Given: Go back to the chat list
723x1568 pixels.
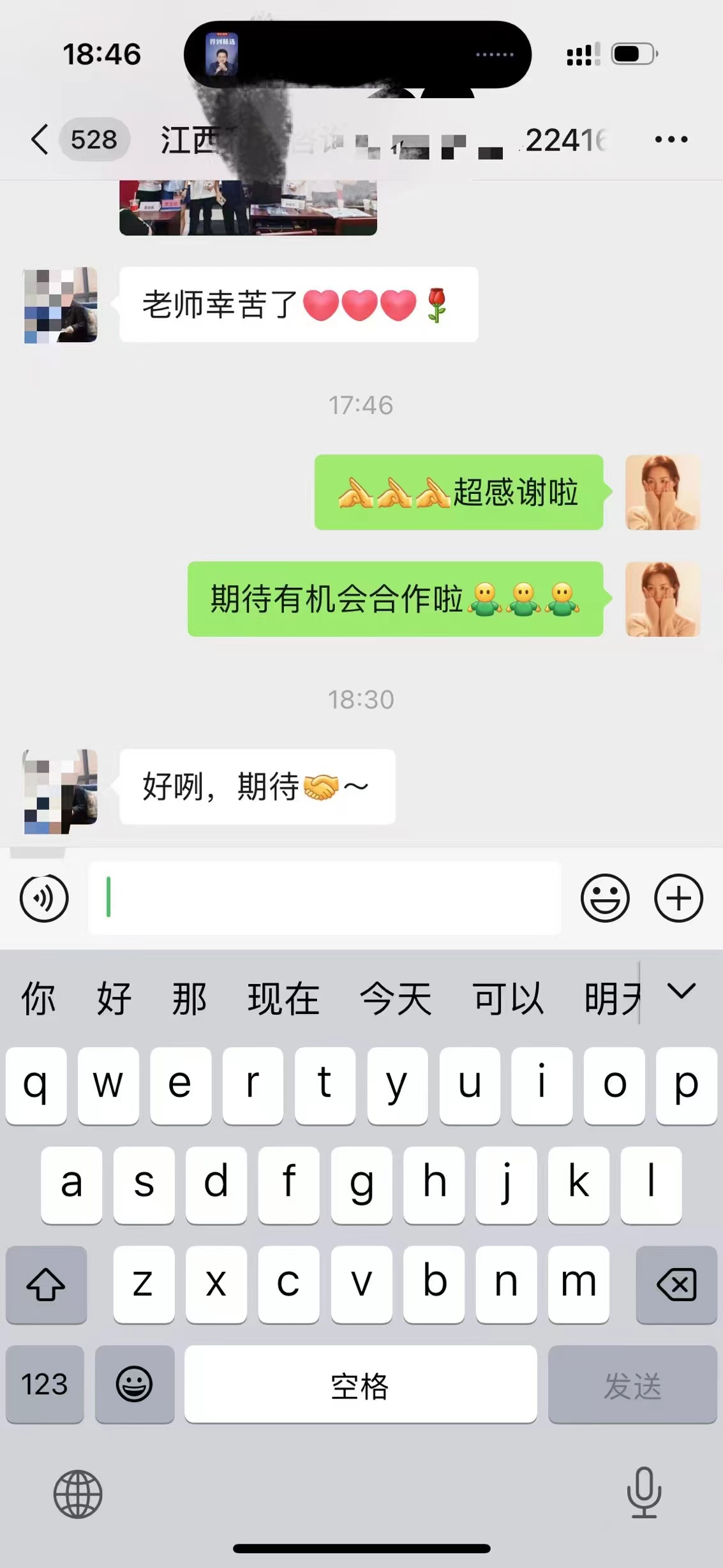Looking at the screenshot, I should (x=40, y=139).
